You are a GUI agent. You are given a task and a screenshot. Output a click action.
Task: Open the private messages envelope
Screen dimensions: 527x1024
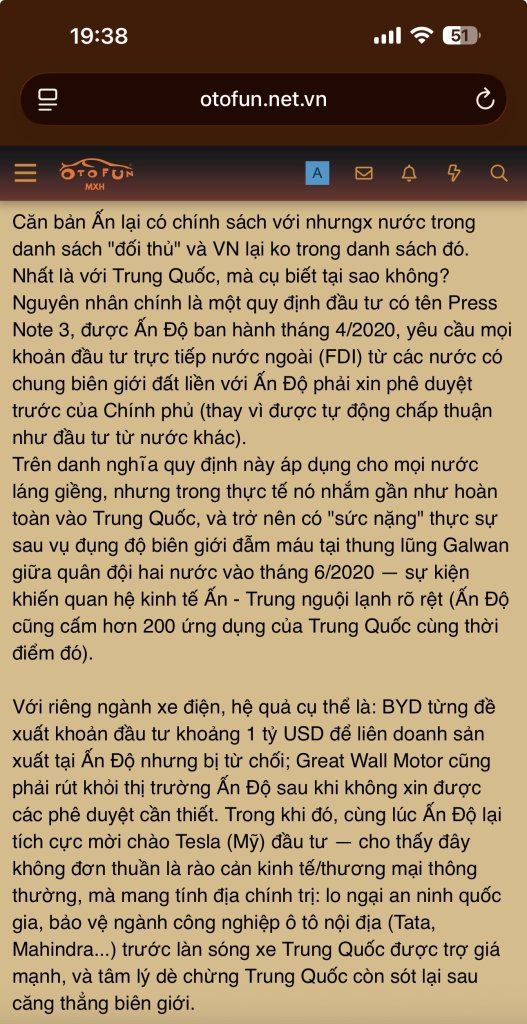tap(364, 173)
